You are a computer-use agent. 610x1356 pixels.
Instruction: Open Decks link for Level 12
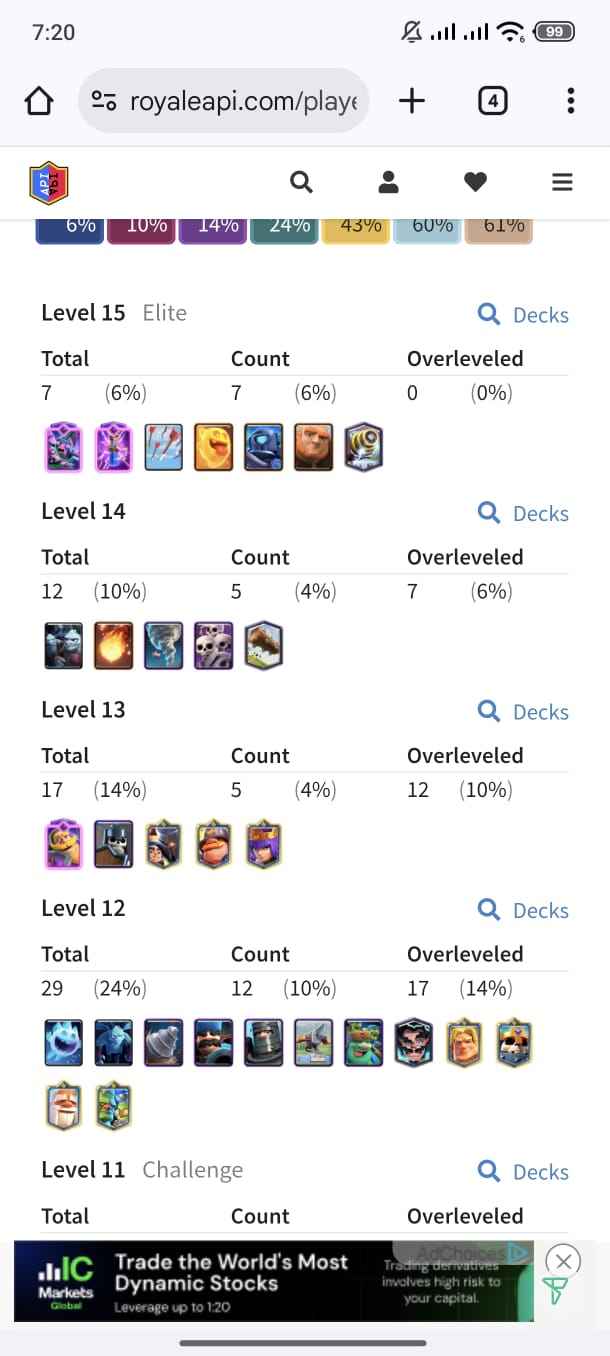(523, 910)
